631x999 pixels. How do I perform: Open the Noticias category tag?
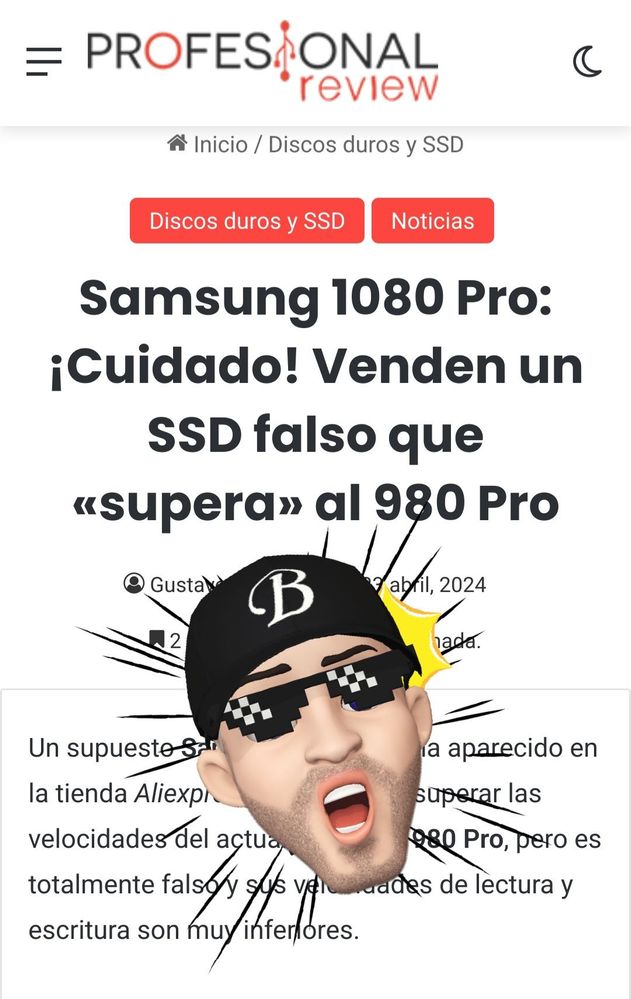(x=432, y=221)
